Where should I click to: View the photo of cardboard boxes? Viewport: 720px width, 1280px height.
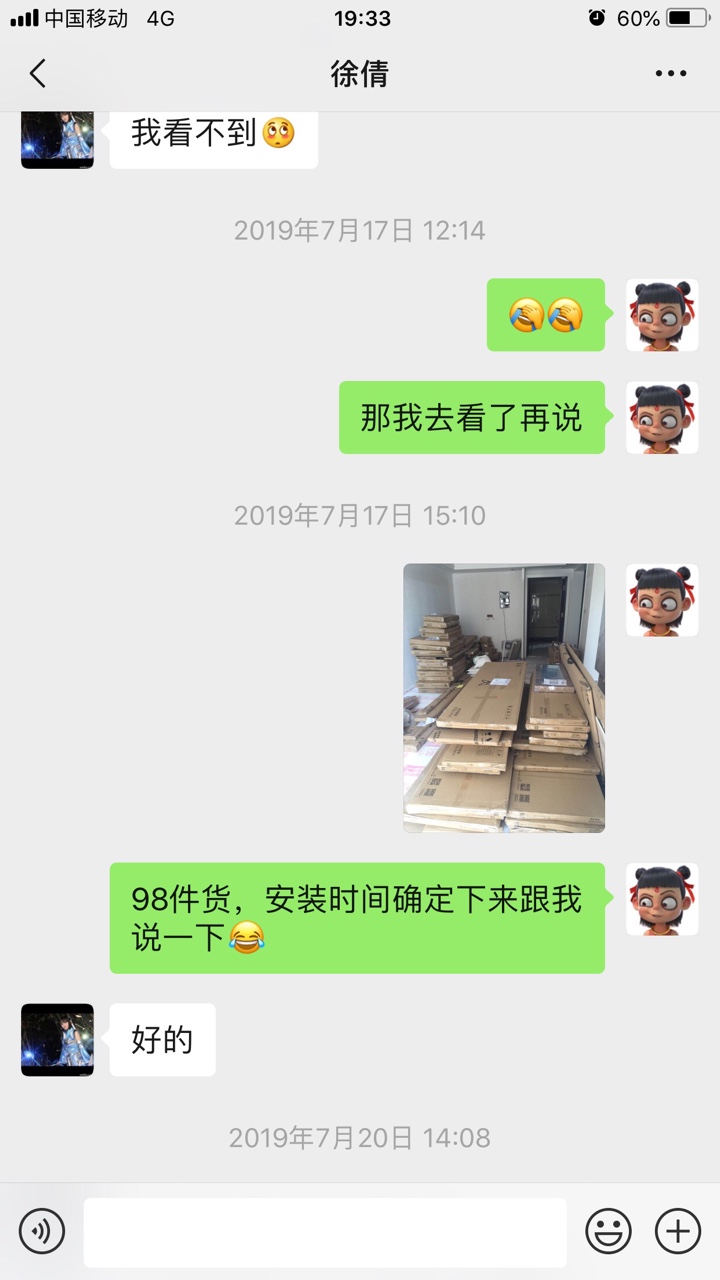(504, 698)
